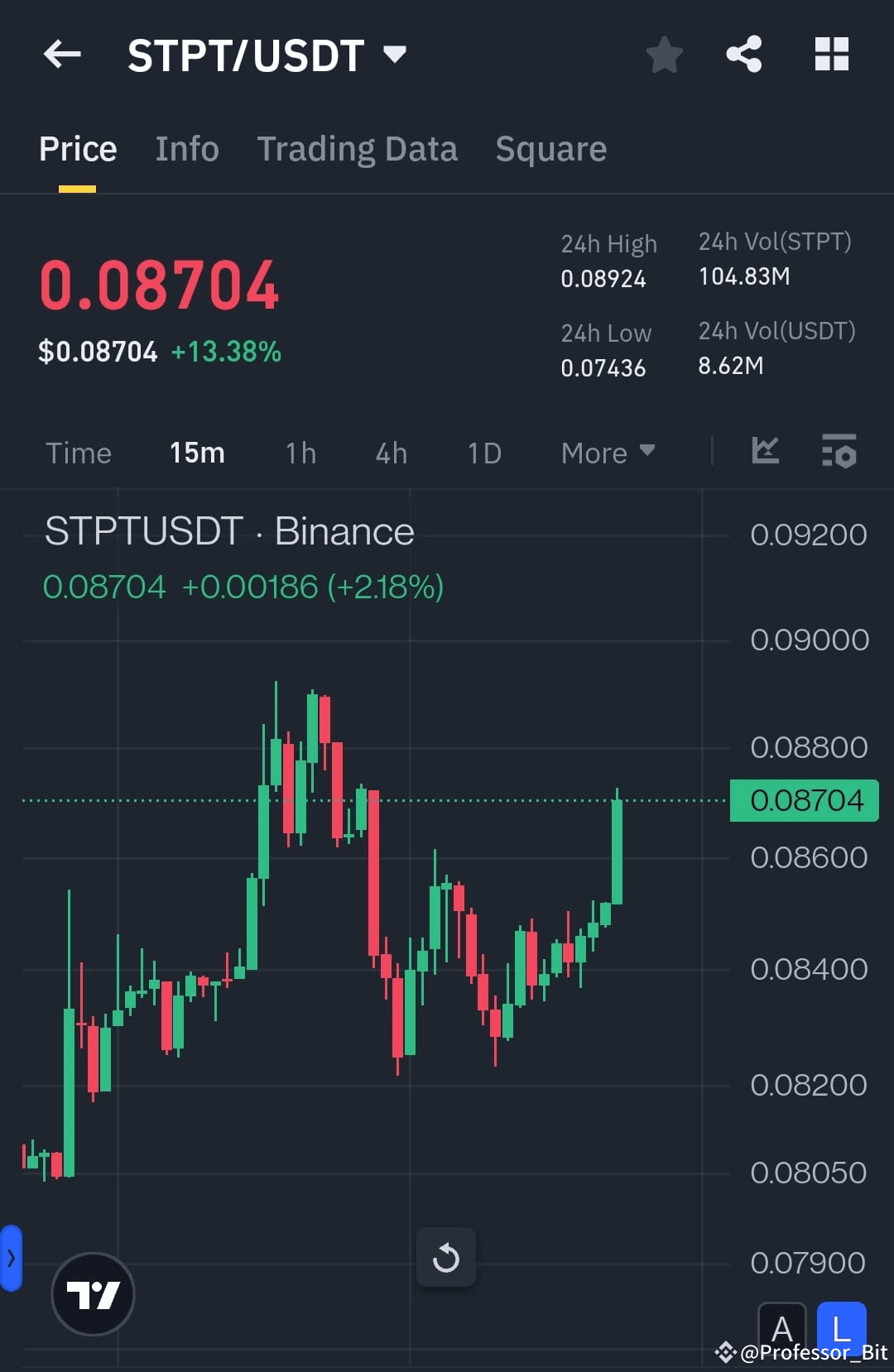Select the Info tab

pos(186,149)
